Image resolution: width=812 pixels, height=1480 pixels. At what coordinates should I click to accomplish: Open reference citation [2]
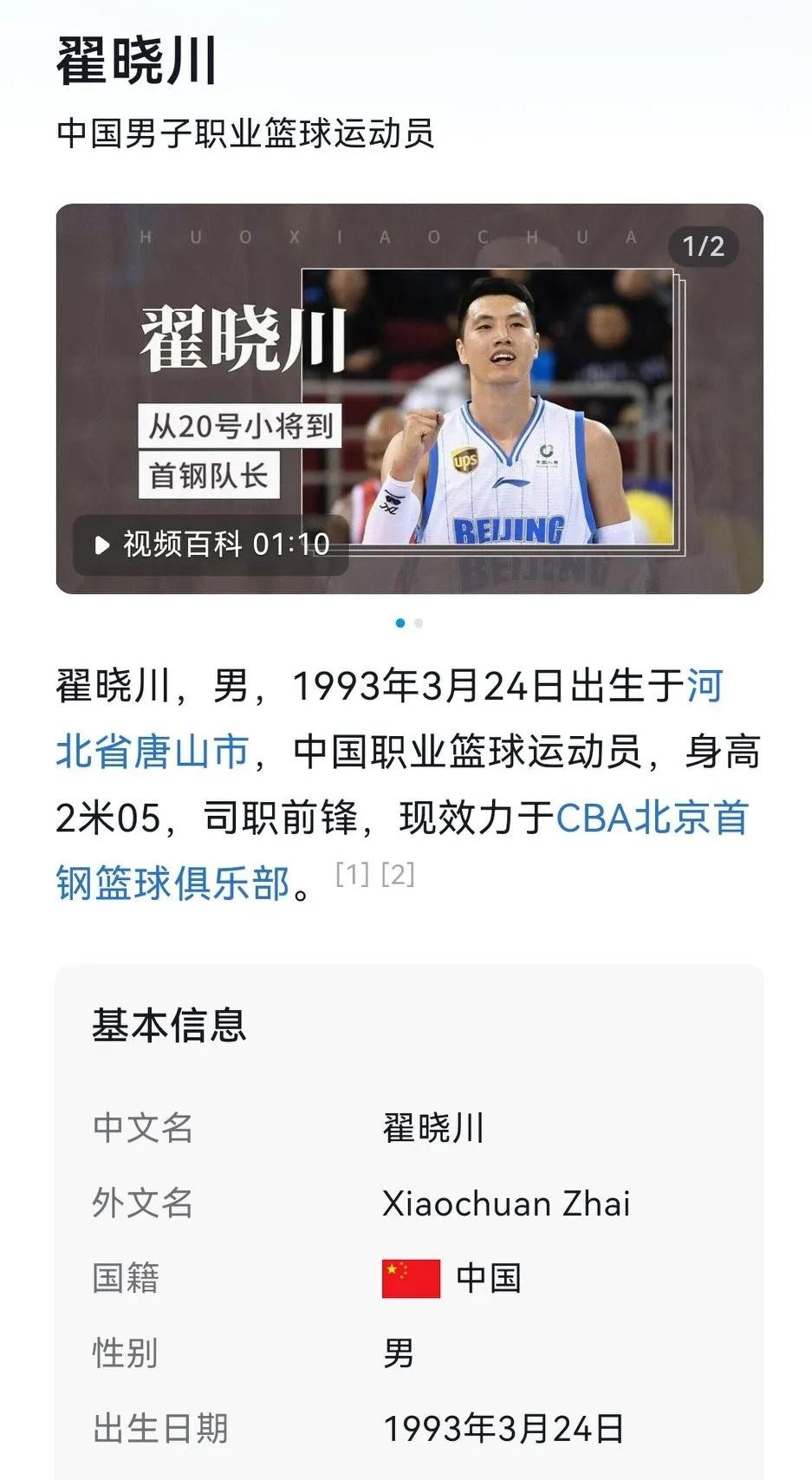tap(398, 874)
